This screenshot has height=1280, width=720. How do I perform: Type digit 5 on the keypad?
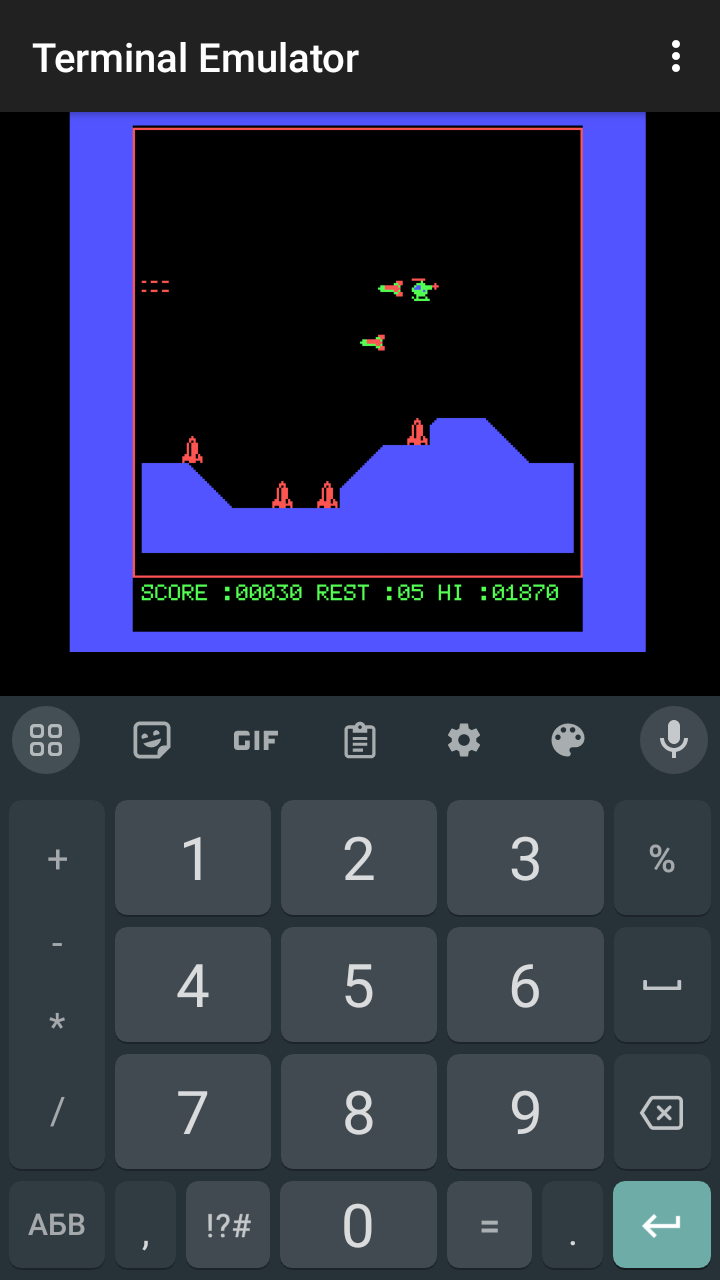359,986
